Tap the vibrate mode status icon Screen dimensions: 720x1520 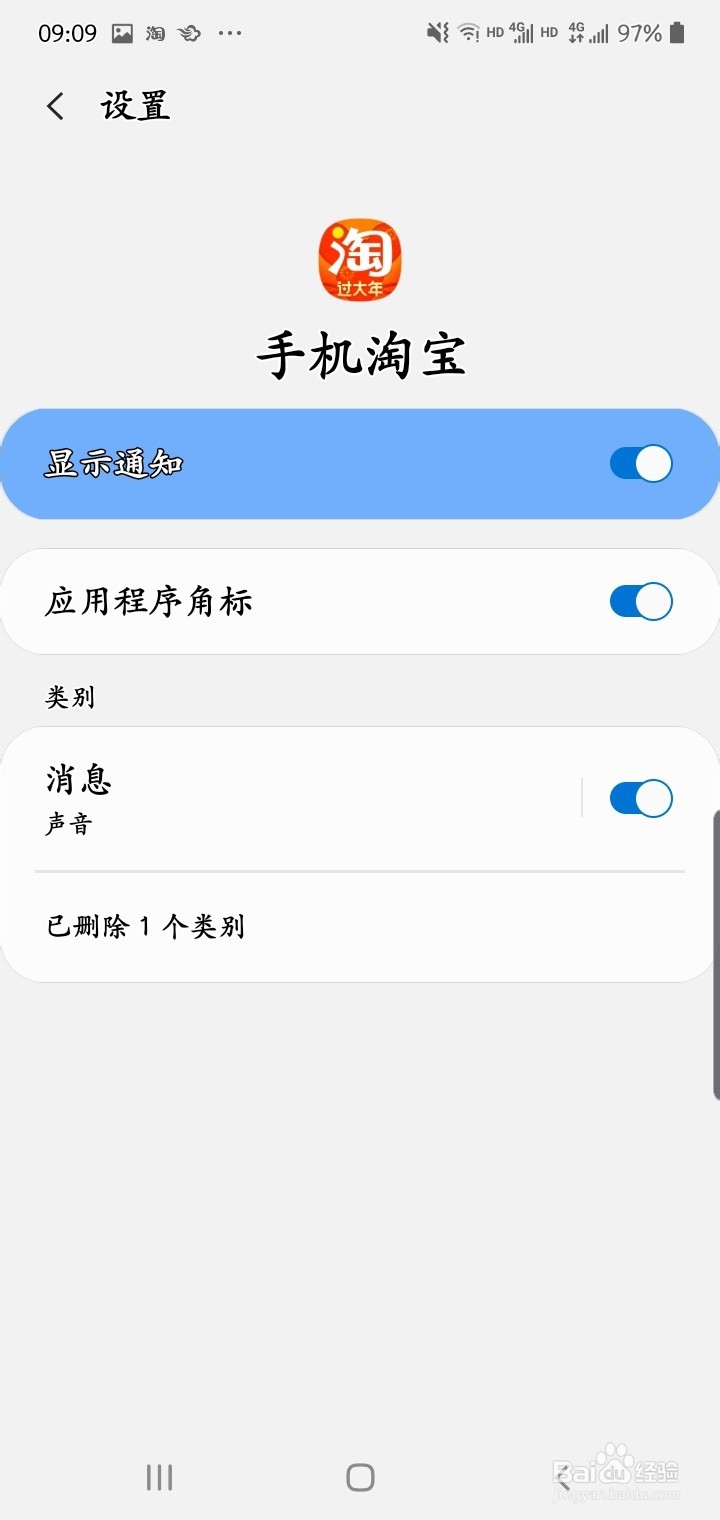click(x=438, y=32)
